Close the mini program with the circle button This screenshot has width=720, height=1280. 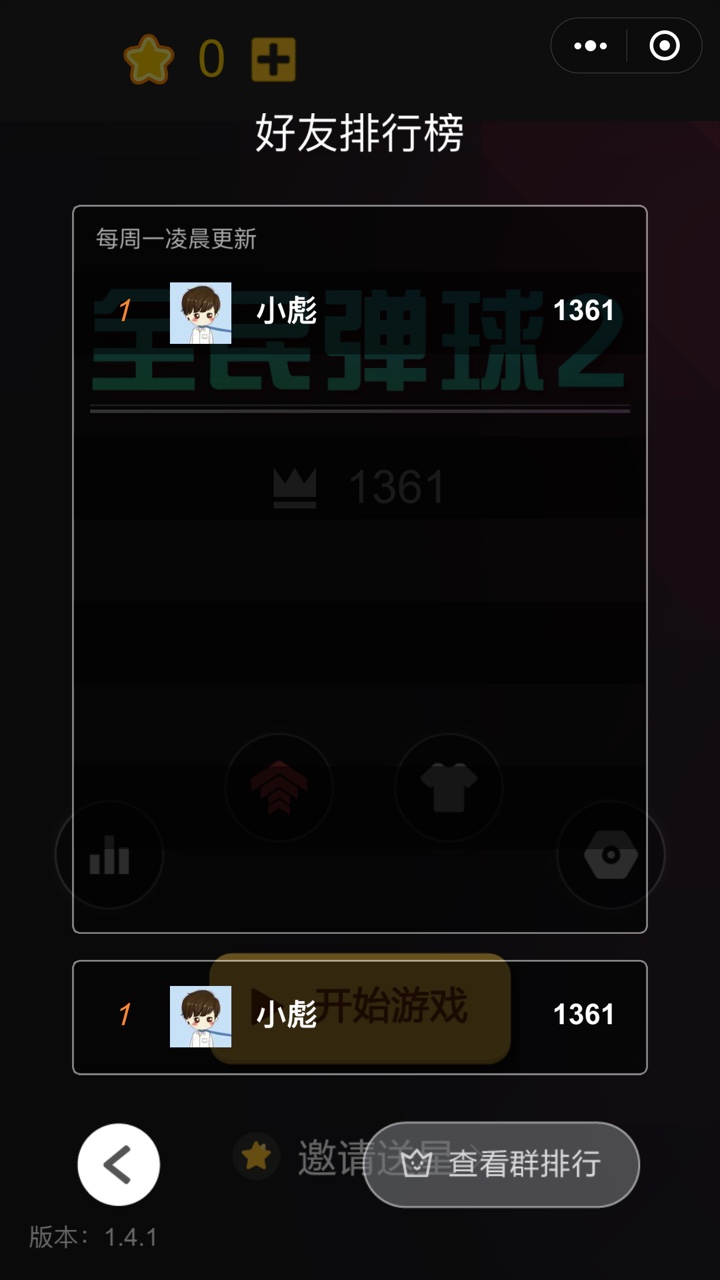(x=664, y=46)
